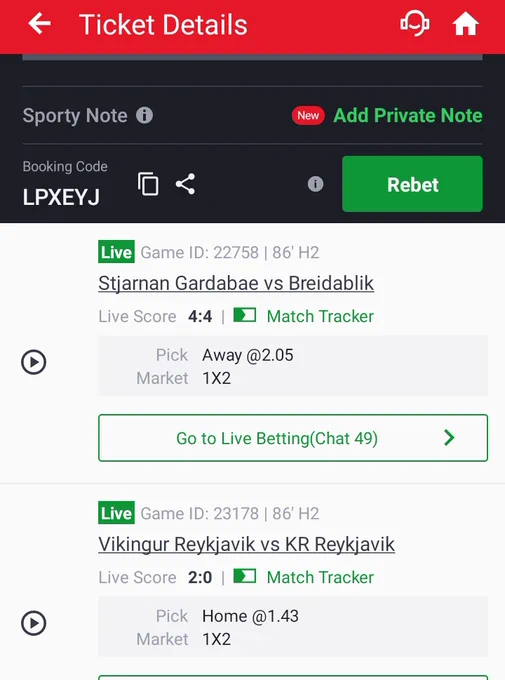Go to Live Betting (Chat 49)

coord(293,438)
